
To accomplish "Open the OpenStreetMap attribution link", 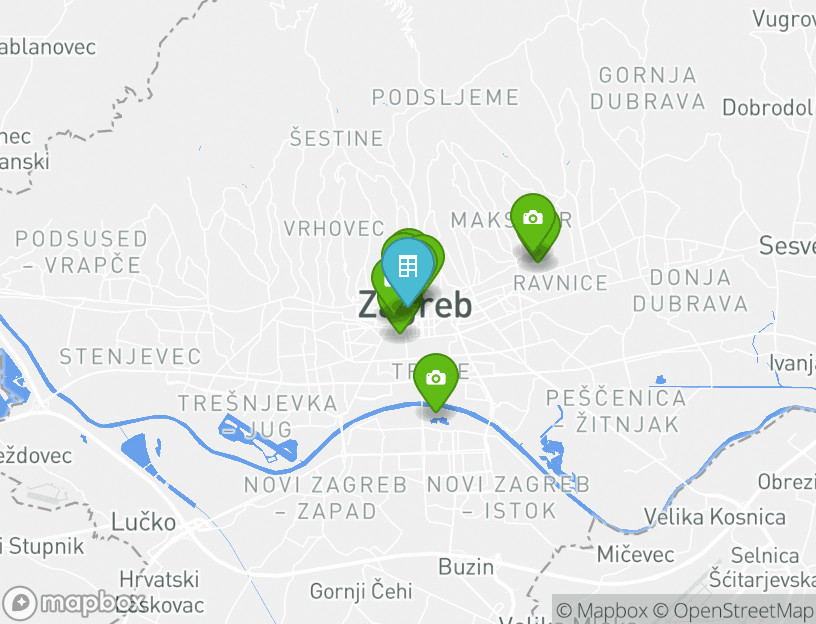I will click(x=735, y=610).
